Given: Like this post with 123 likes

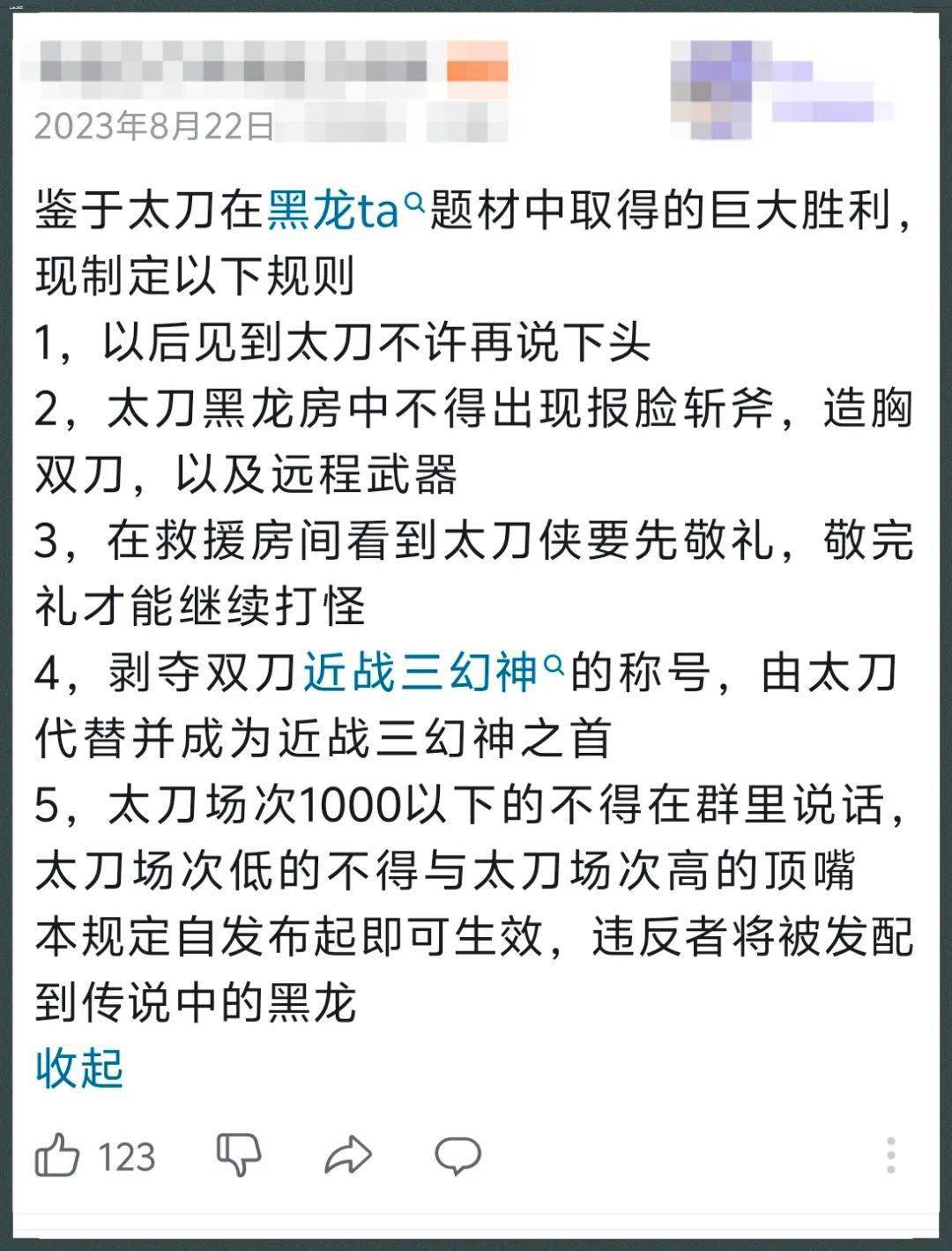Looking at the screenshot, I should [x=58, y=1155].
